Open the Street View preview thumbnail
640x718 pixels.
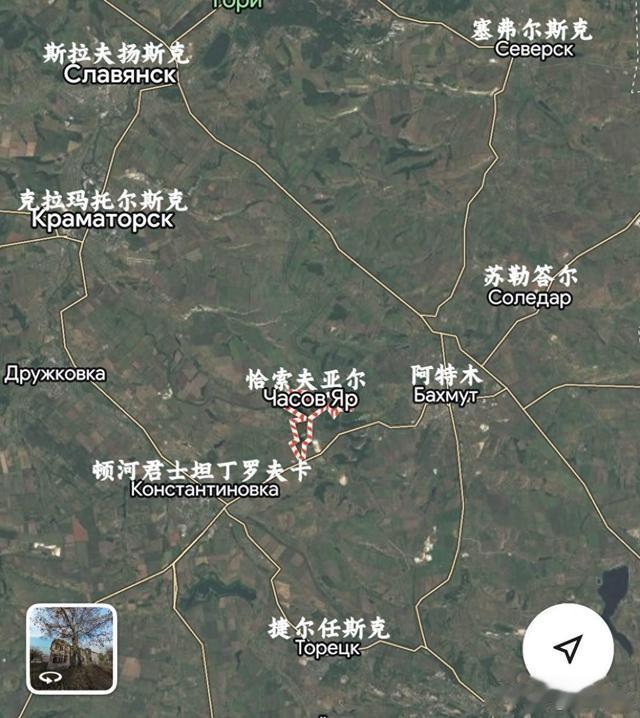[x=71, y=648]
